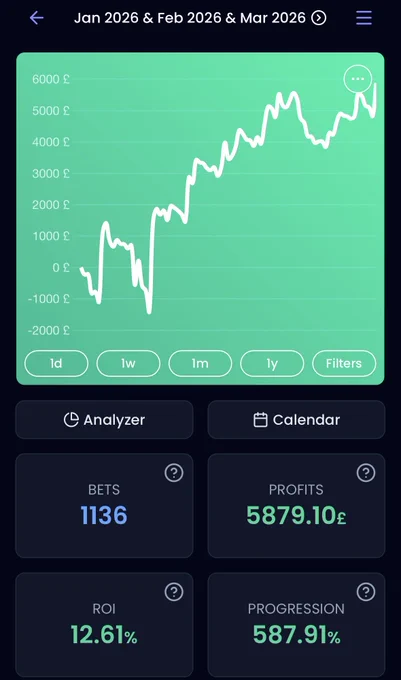Screen dimensions: 401x680
Task: Open the chart's three-dot options
Action: coord(358,79)
